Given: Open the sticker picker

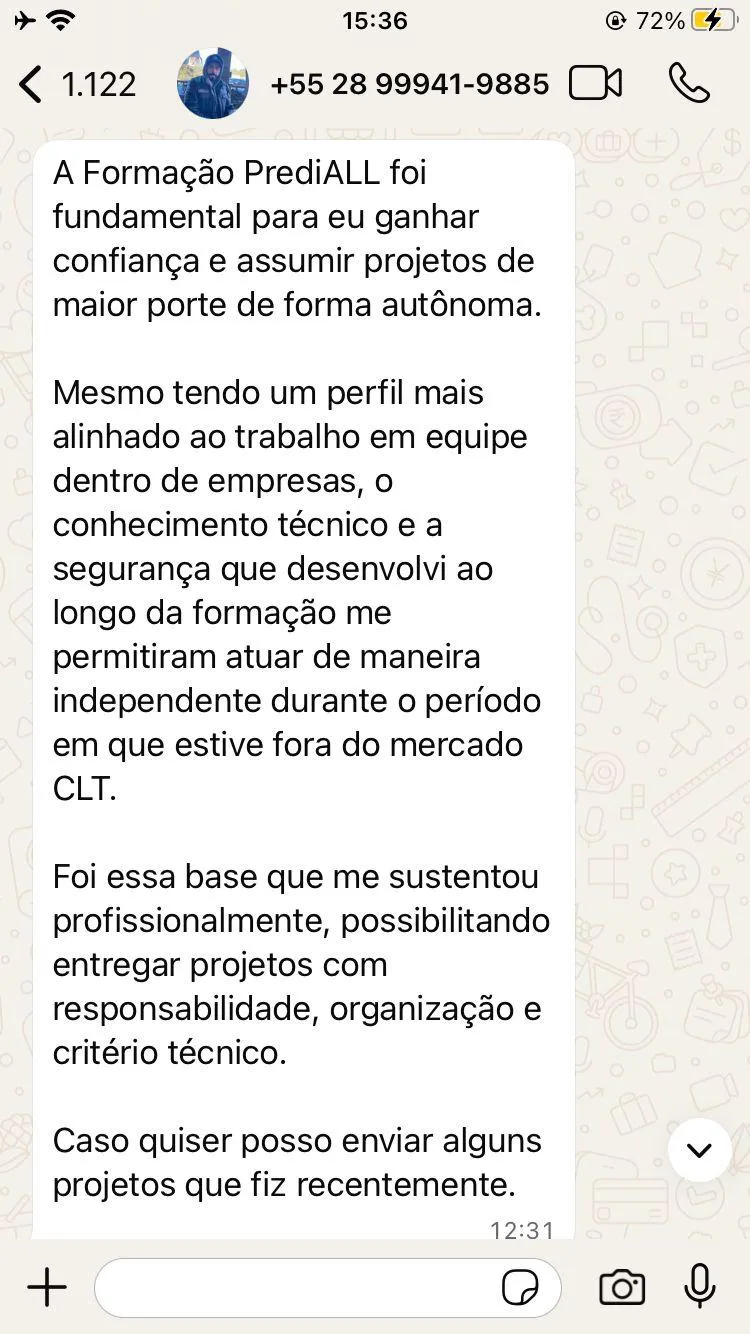Looking at the screenshot, I should (x=520, y=1288).
